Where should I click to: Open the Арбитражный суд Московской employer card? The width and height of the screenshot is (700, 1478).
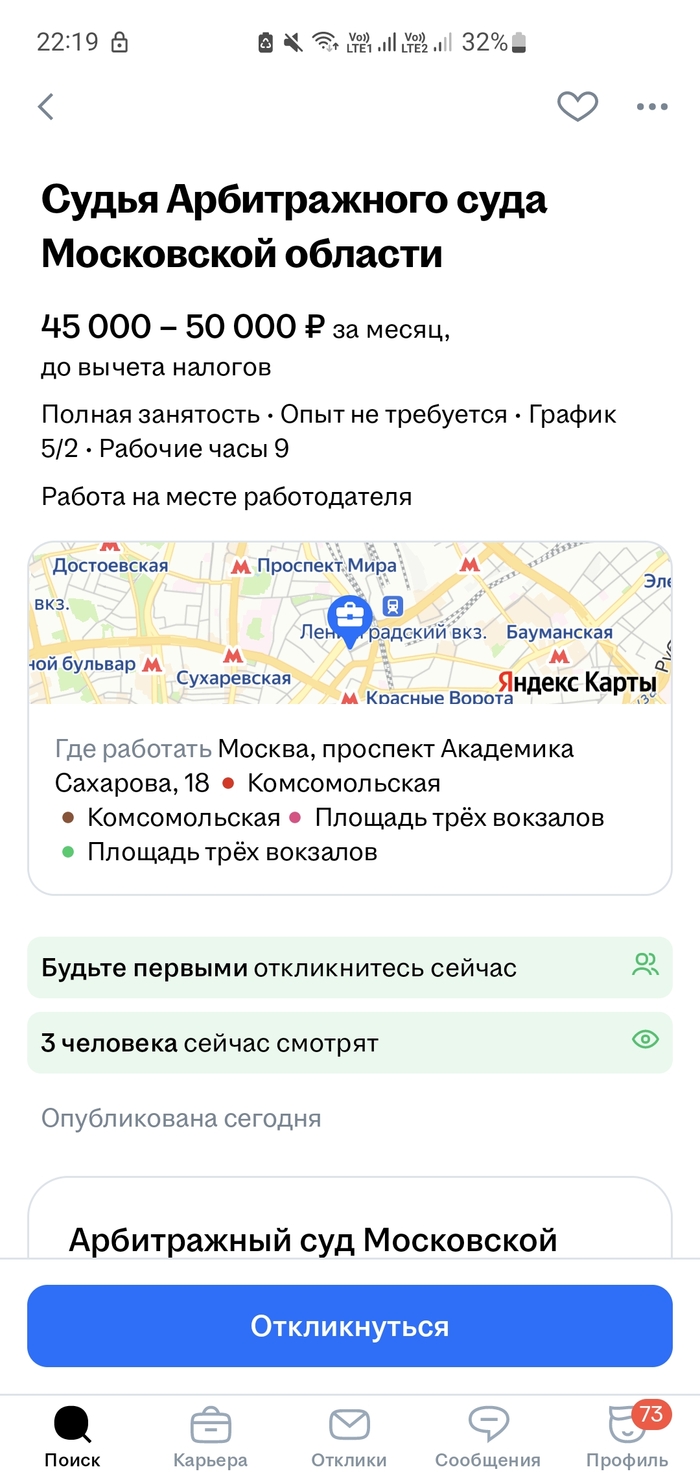[312, 1240]
